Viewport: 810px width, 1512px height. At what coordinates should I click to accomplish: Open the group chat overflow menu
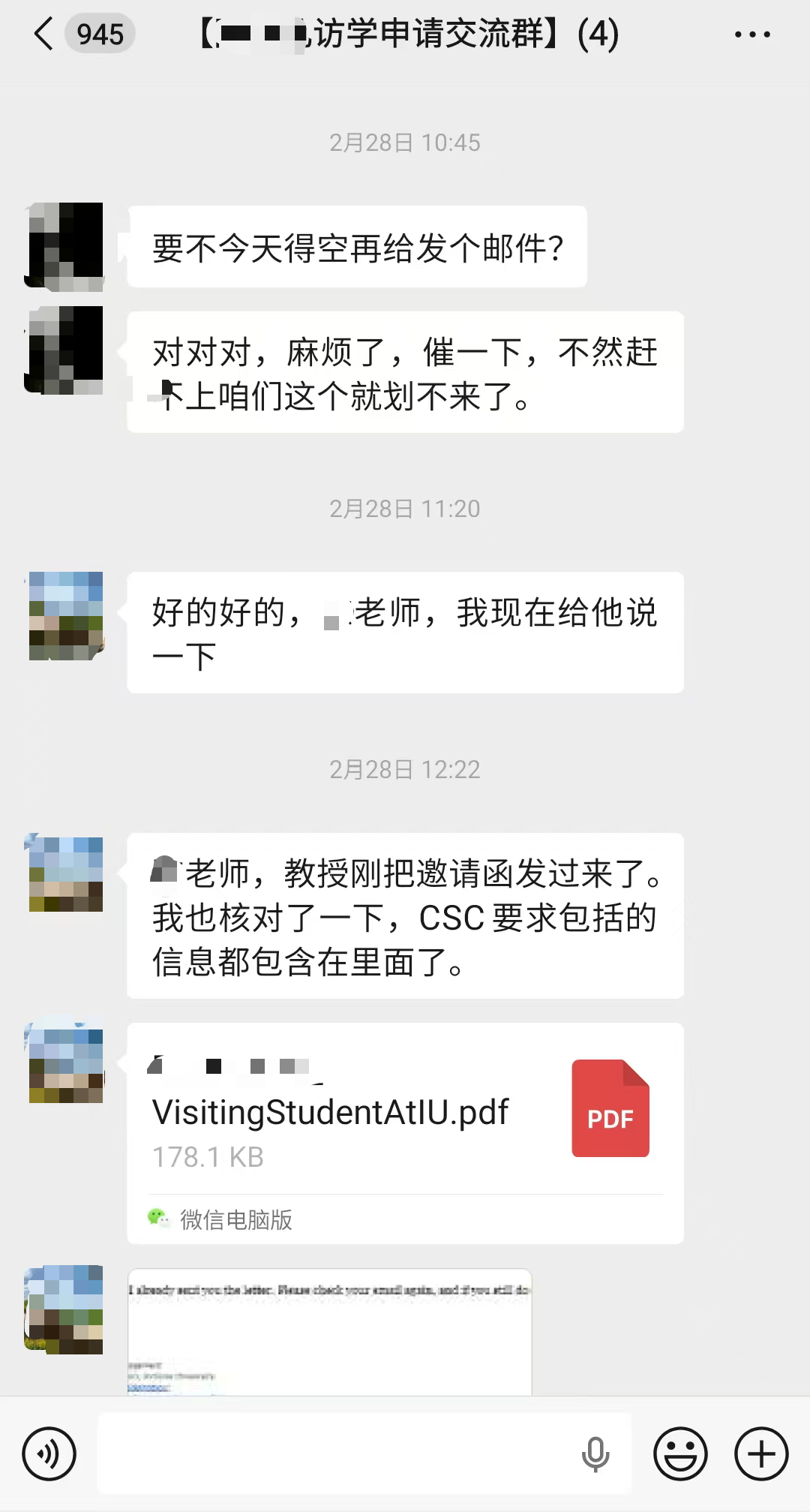(751, 35)
